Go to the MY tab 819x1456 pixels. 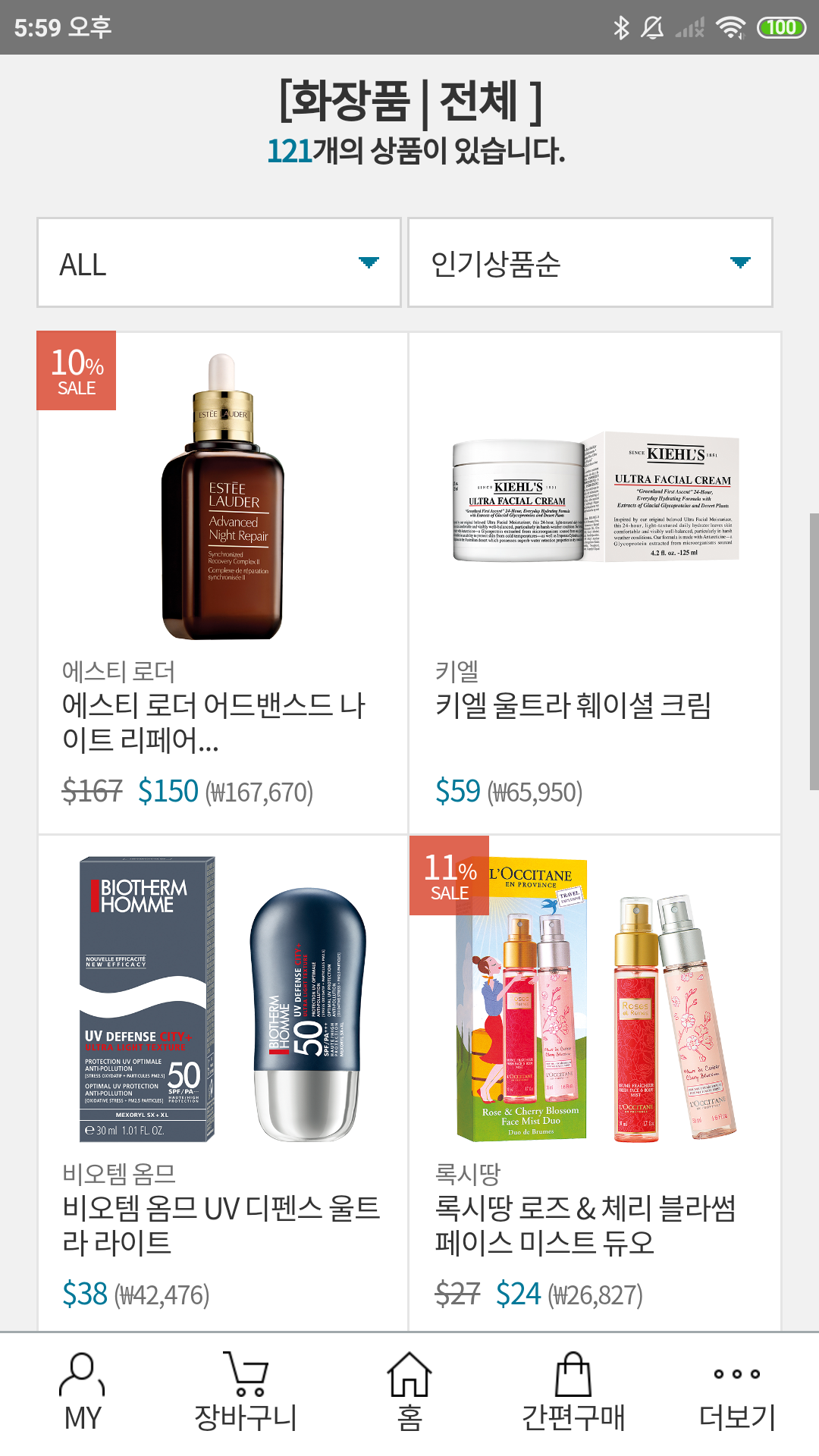tap(82, 1394)
